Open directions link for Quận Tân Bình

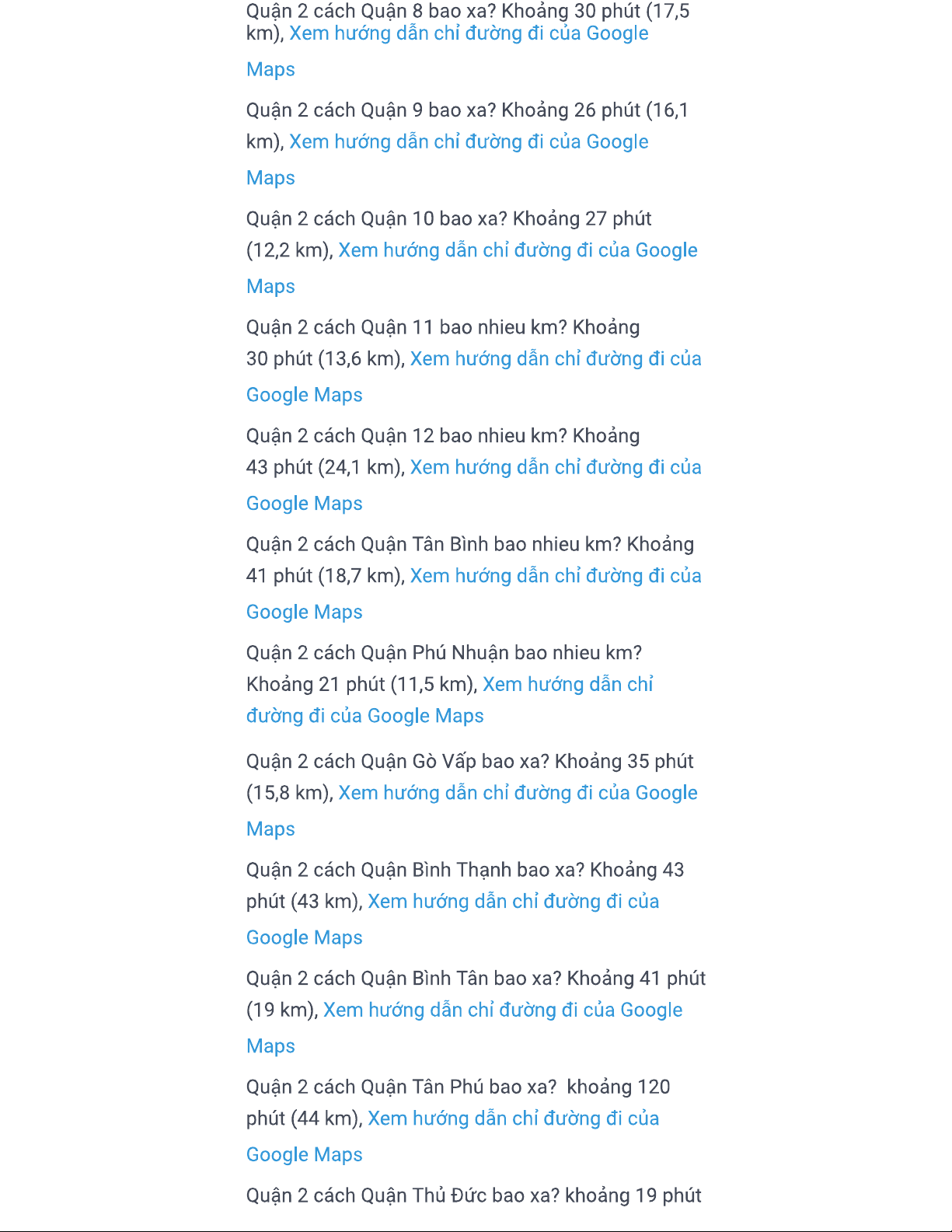click(556, 576)
